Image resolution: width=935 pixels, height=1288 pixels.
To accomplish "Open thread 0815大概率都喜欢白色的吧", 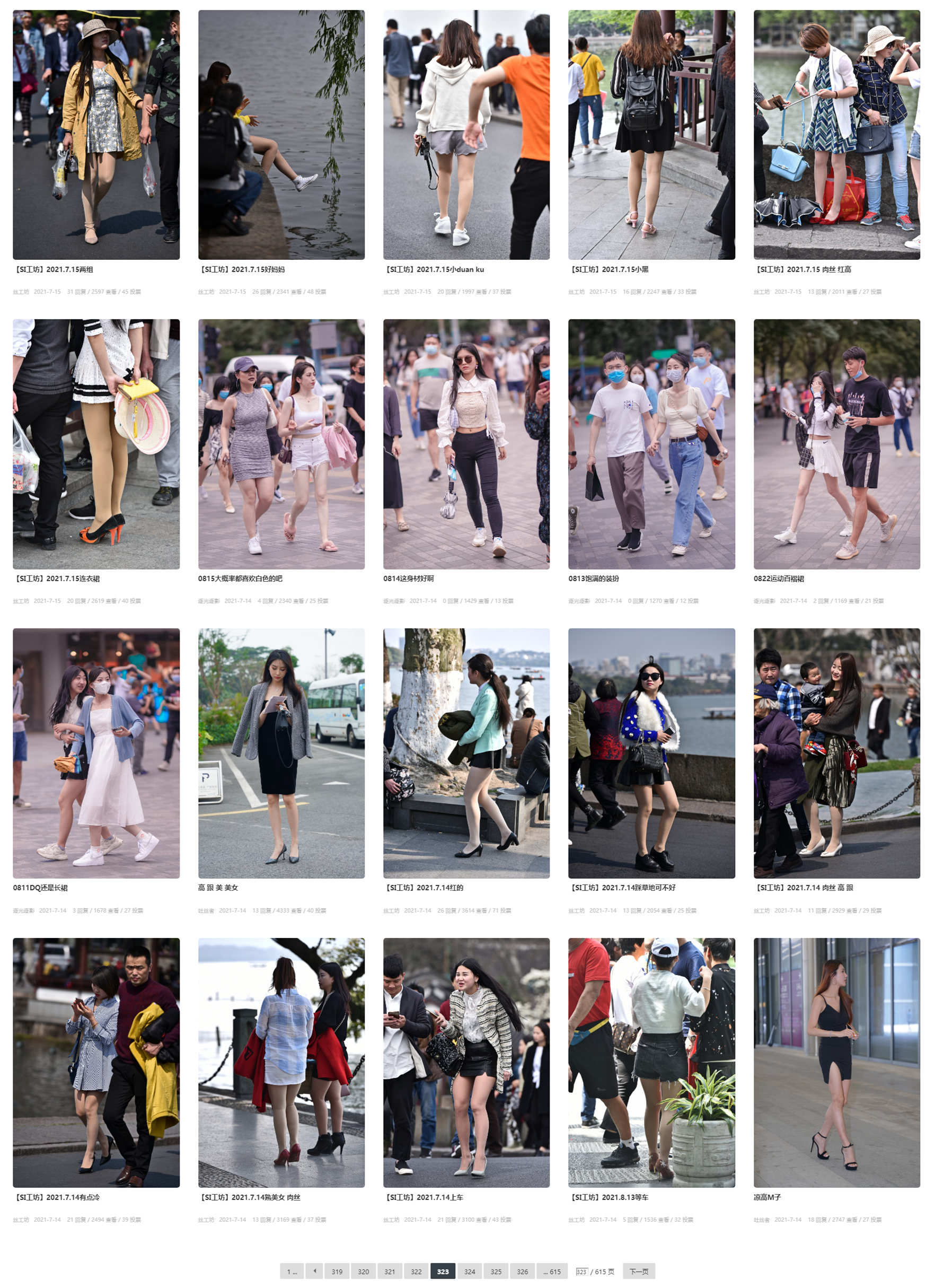I will (x=240, y=579).
